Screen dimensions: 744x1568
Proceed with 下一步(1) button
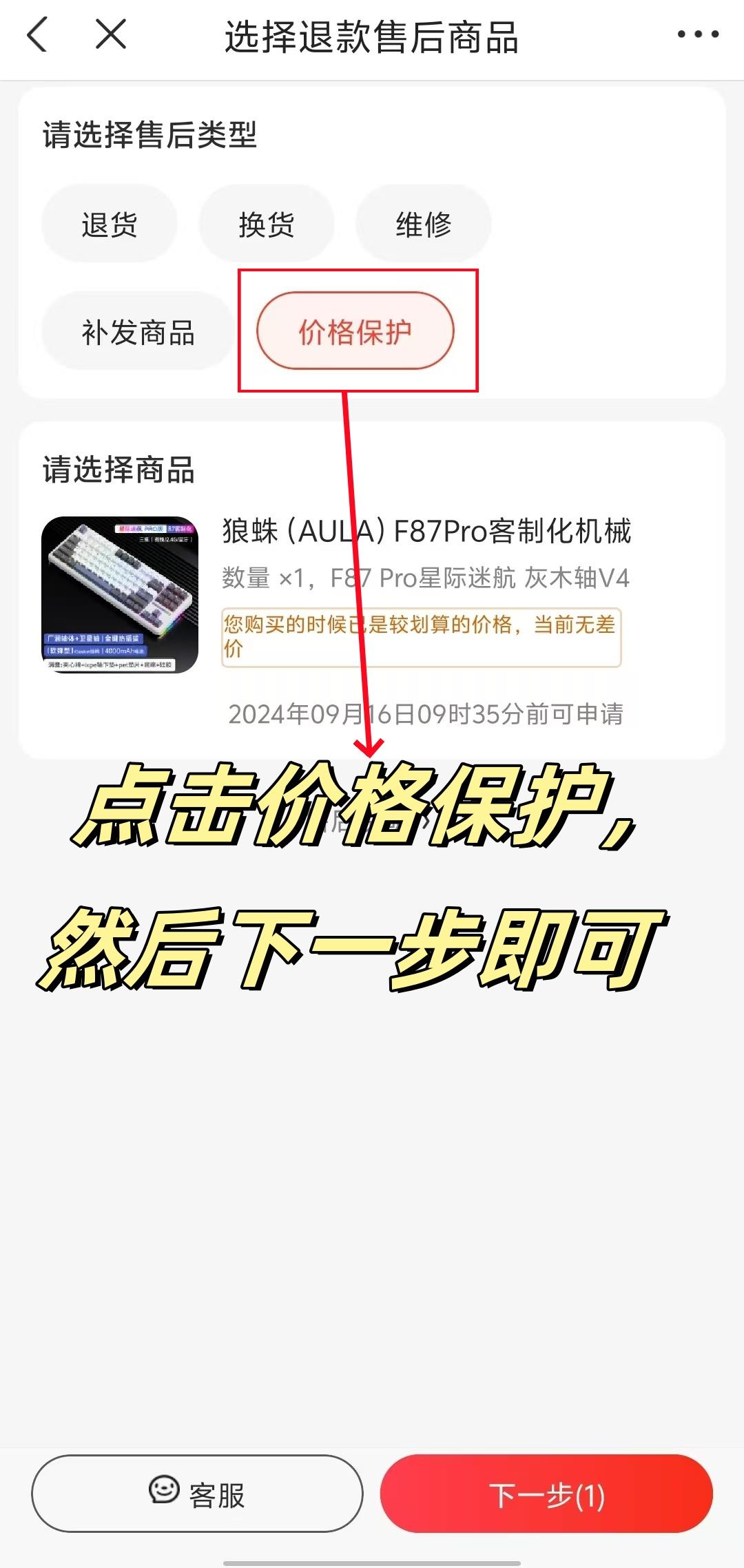546,1495
